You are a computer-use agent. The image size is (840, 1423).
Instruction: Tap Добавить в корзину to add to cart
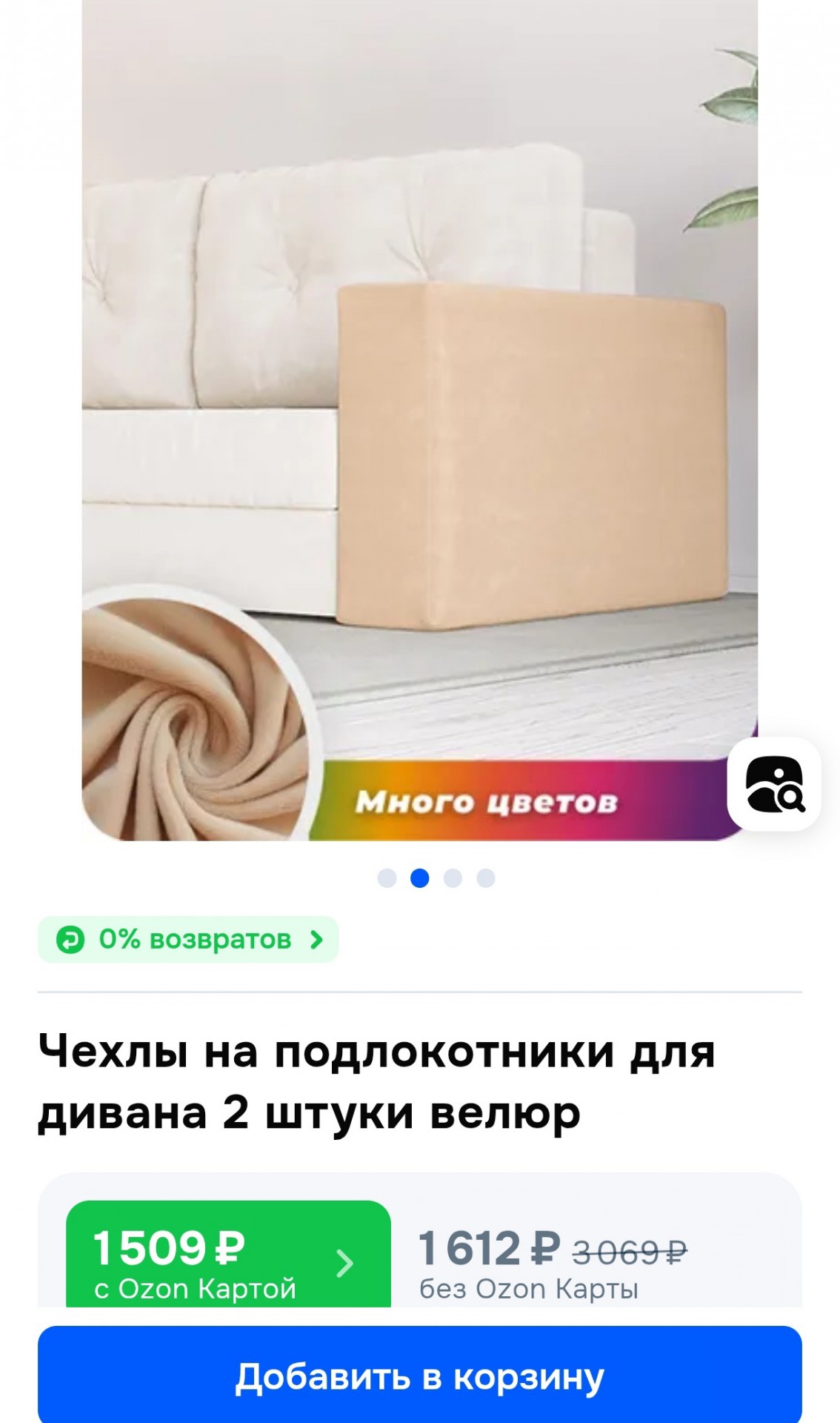420,1376
